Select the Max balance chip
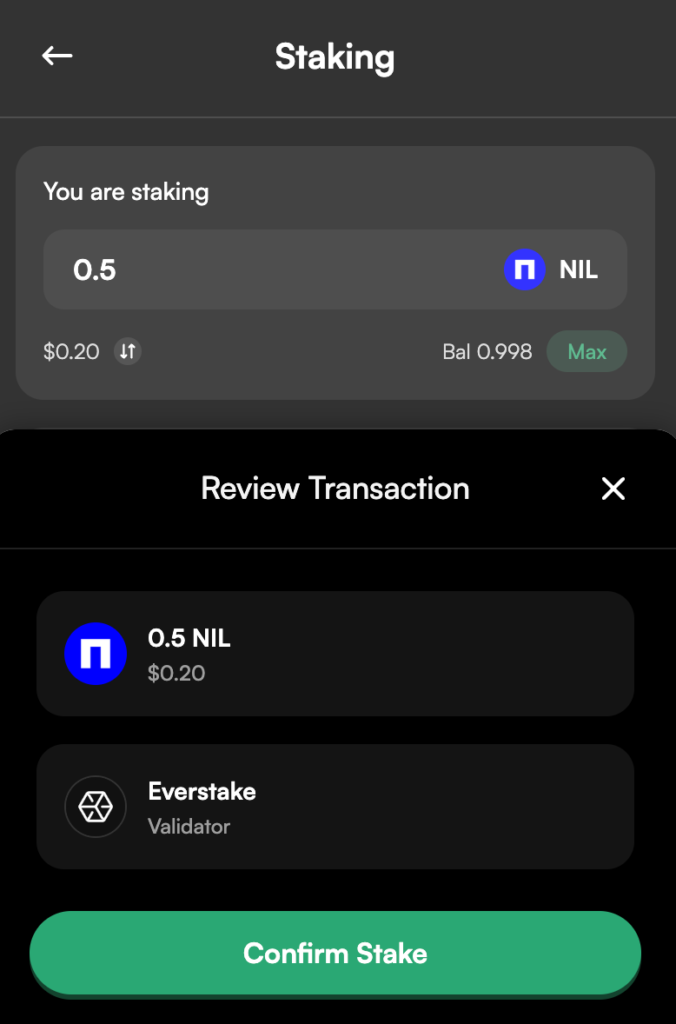Screen dimensions: 676x1024 587,352
